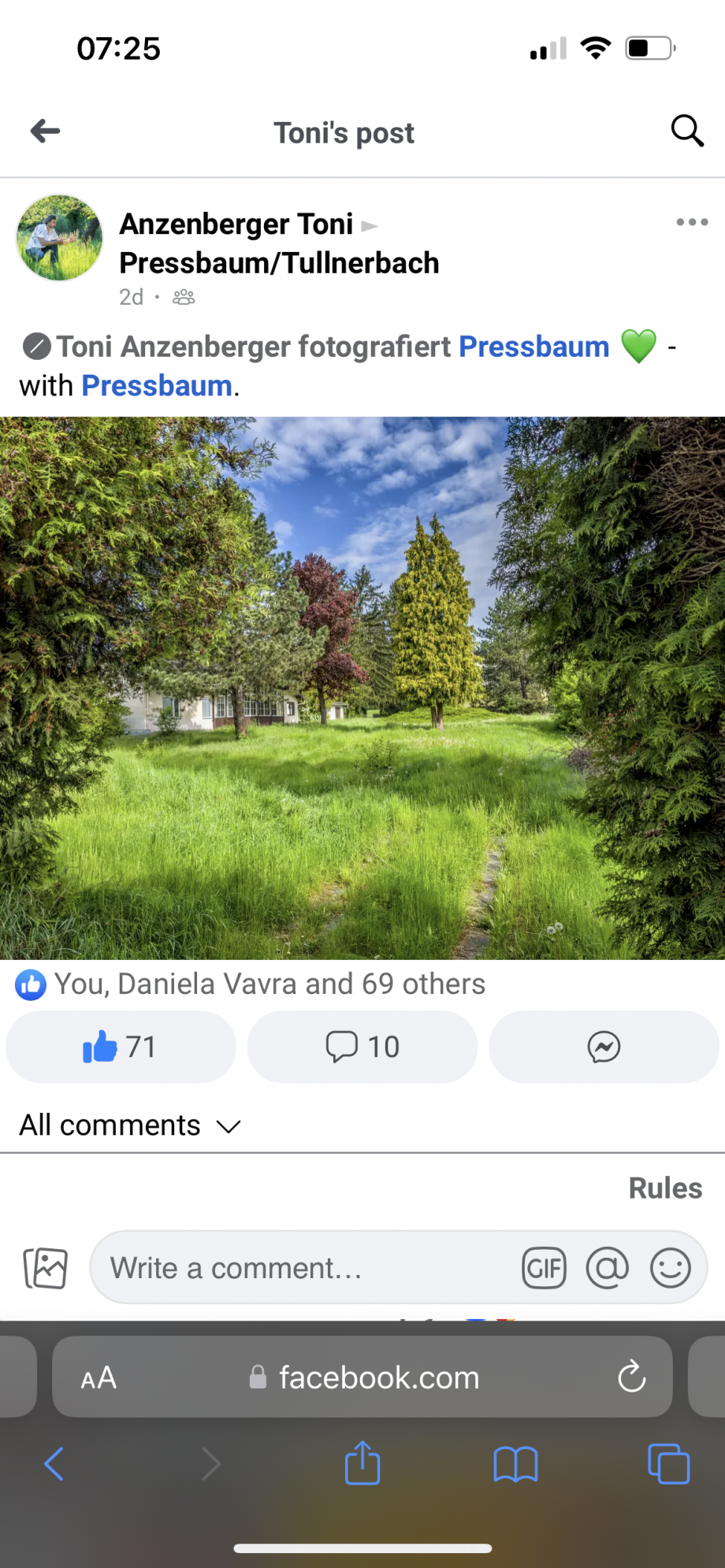Open the post's three-dot options menu
The width and height of the screenshot is (725, 1568).
pyautogui.click(x=691, y=222)
